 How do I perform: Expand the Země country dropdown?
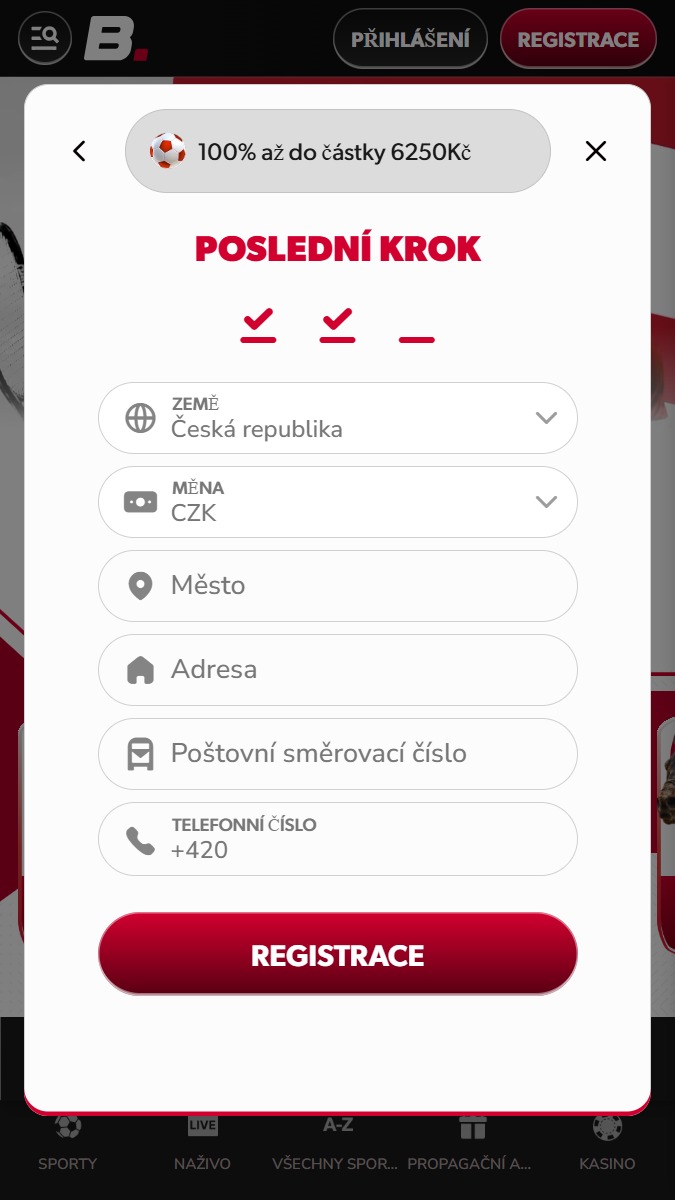click(338, 418)
